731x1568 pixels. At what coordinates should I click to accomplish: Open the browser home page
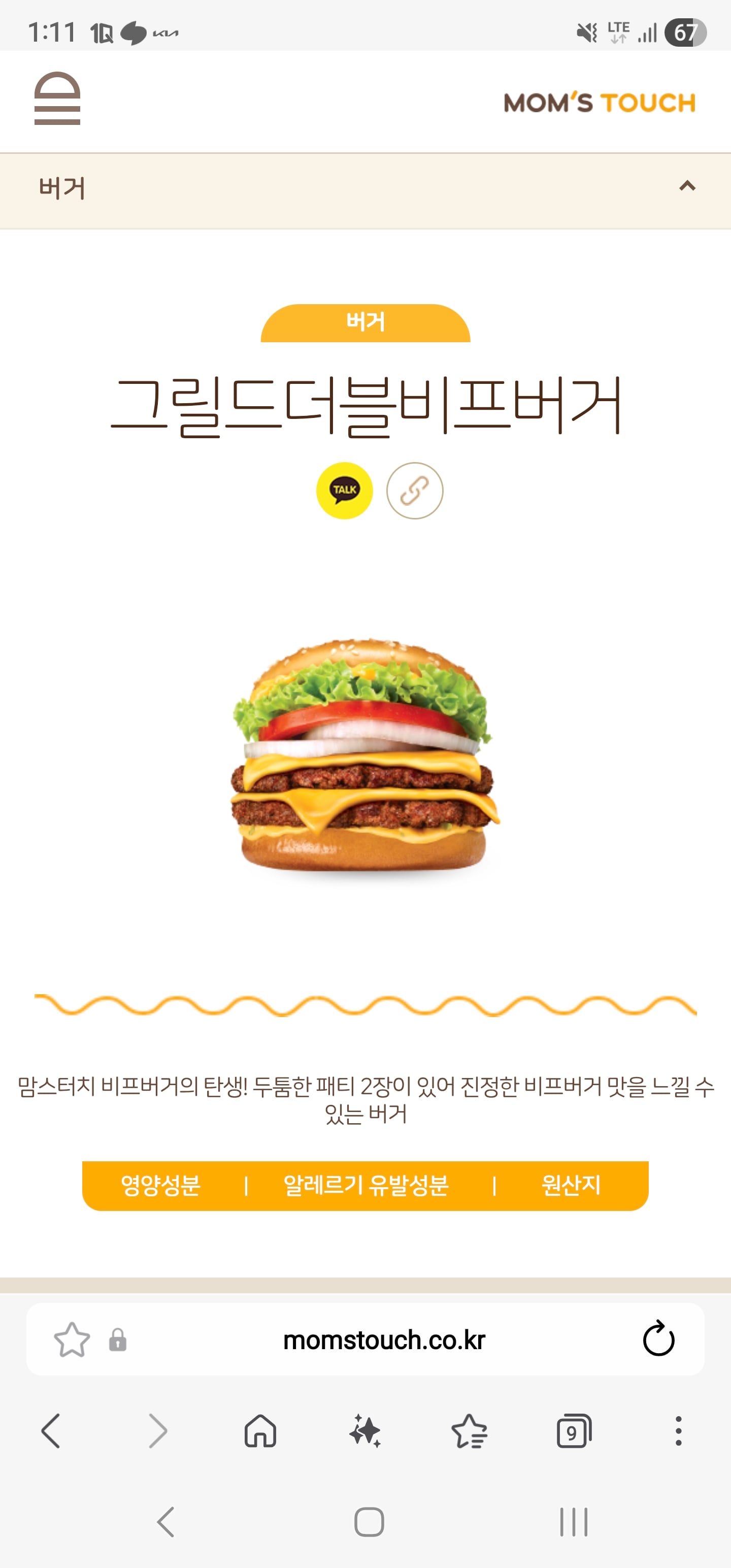click(x=260, y=1430)
